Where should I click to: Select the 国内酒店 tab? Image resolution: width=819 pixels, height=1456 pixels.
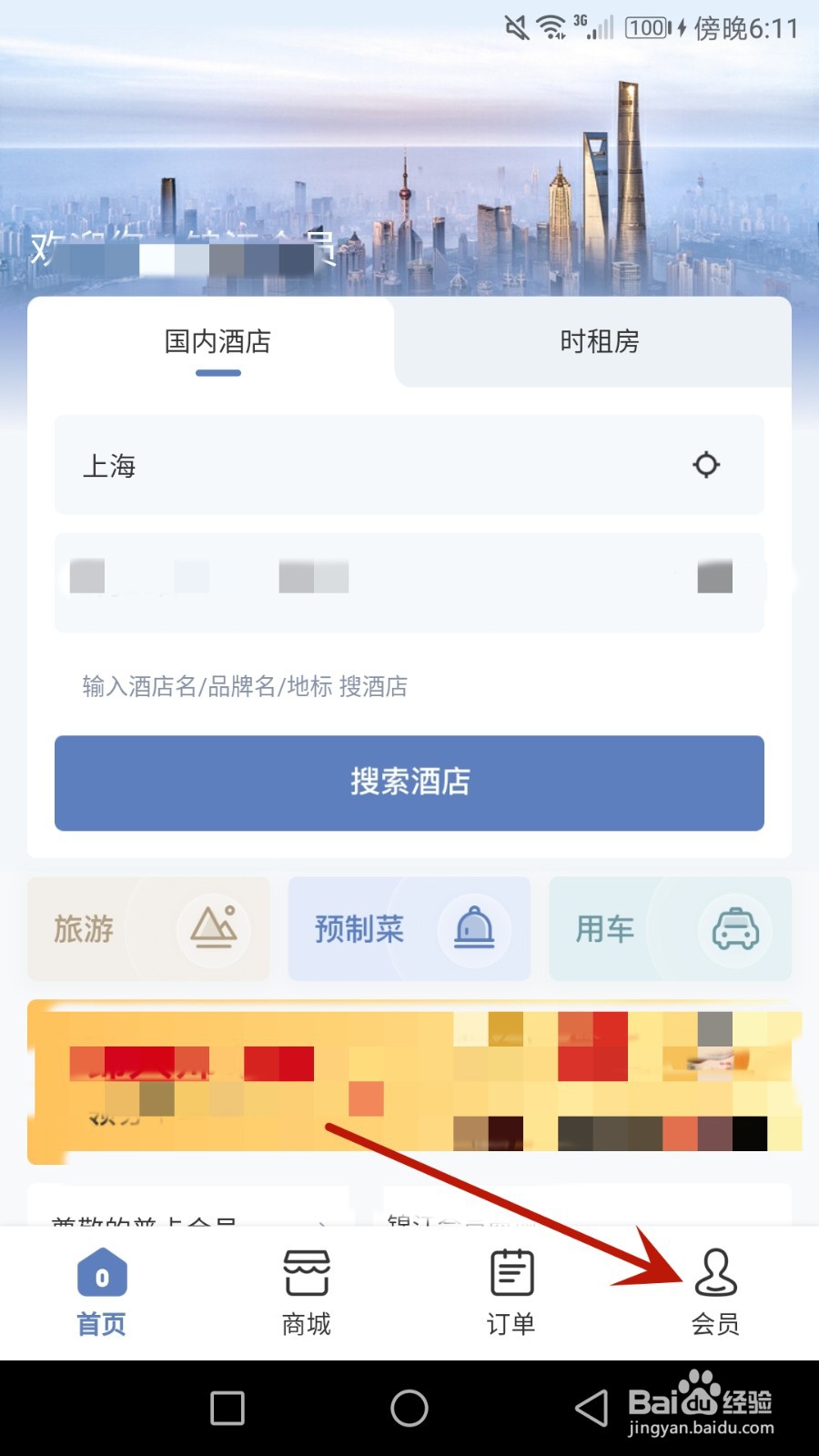pos(217,342)
